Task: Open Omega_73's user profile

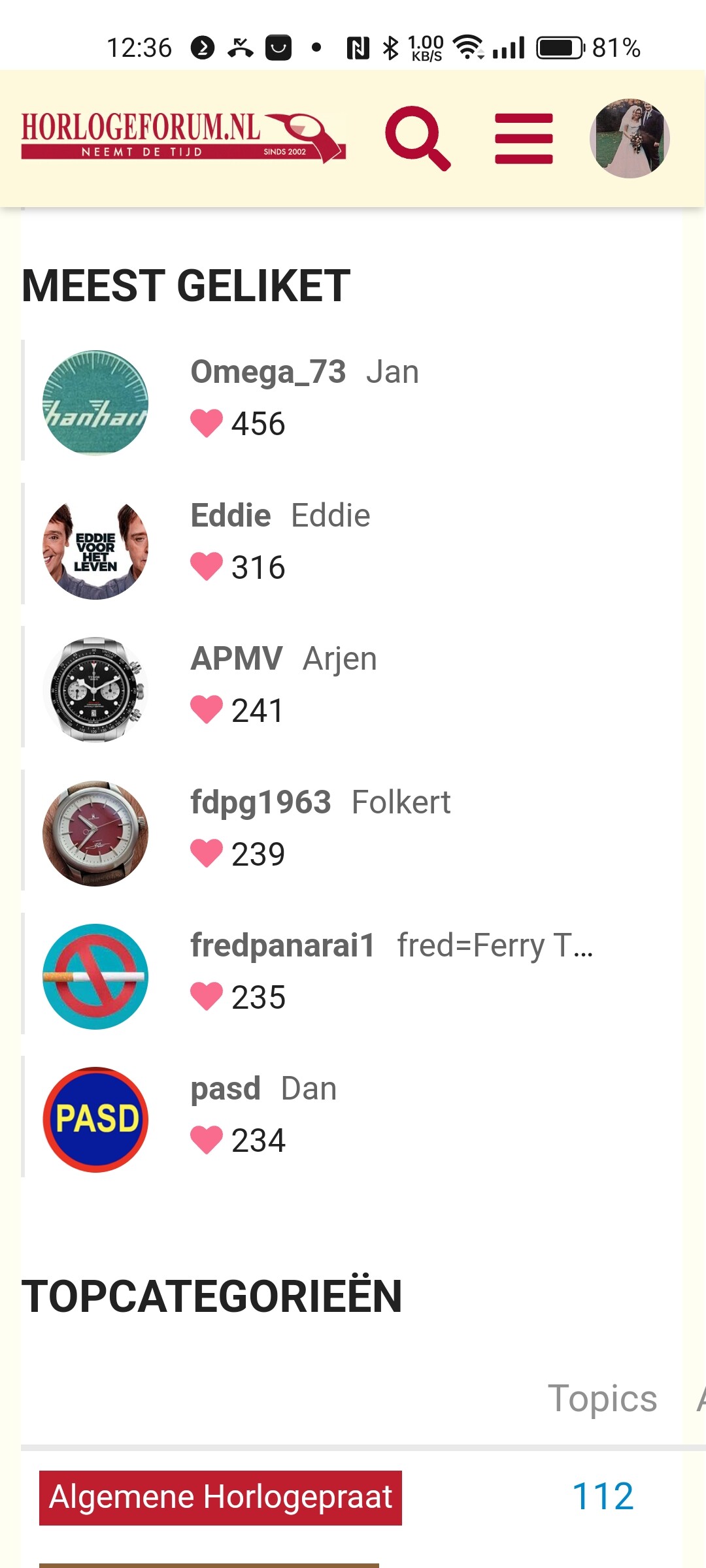Action: coord(268,372)
